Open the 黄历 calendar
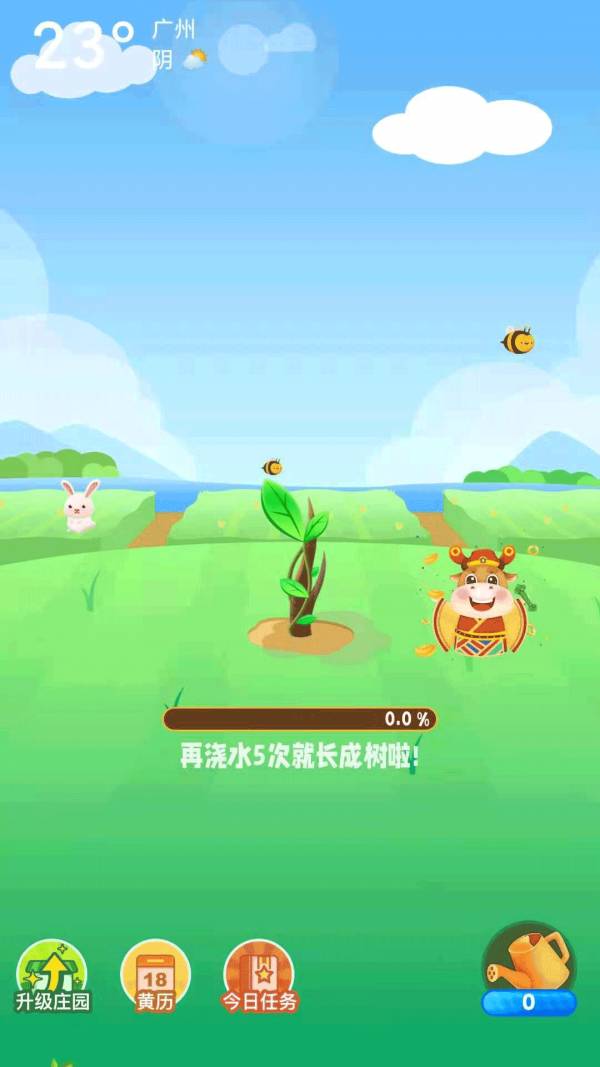Viewport: 600px width, 1067px height. (x=155, y=975)
